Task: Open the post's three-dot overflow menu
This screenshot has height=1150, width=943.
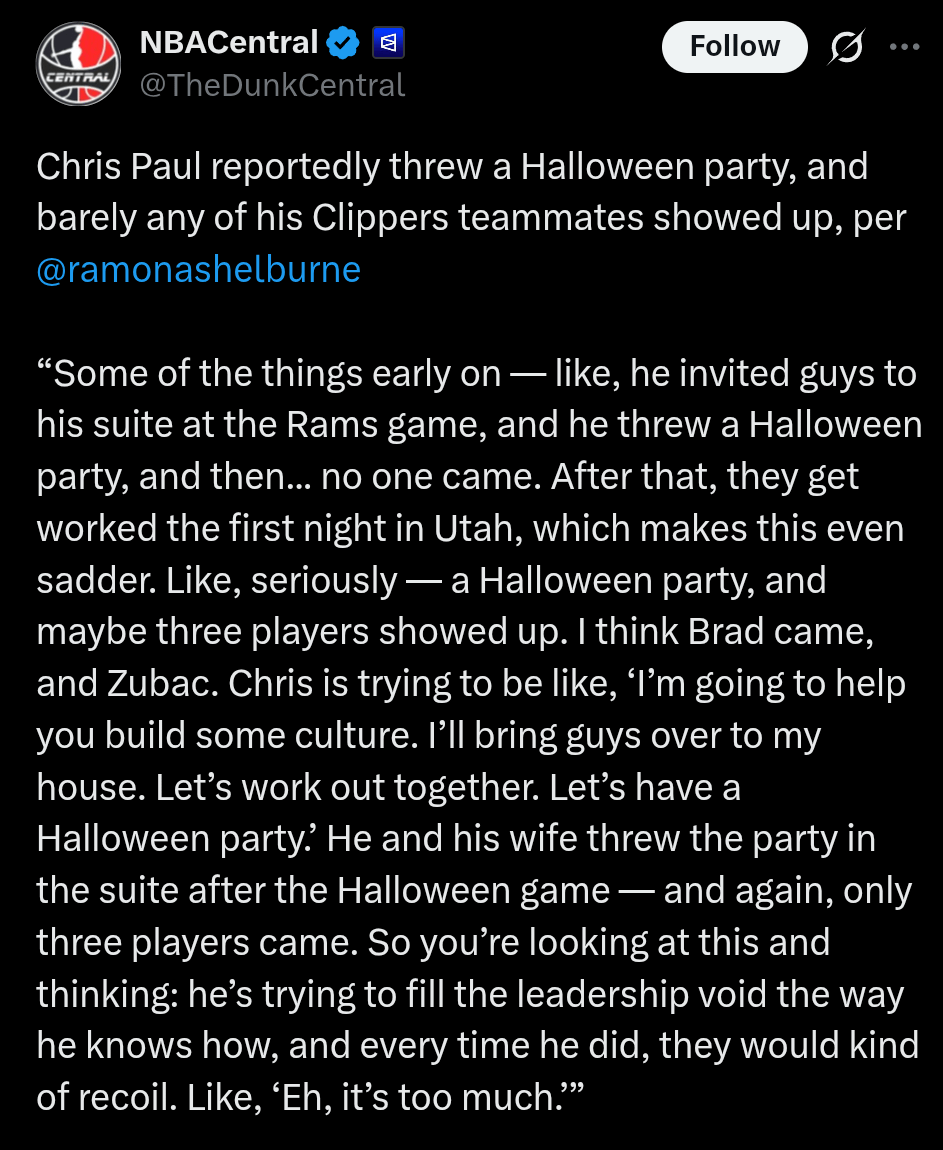Action: pyautogui.click(x=903, y=47)
